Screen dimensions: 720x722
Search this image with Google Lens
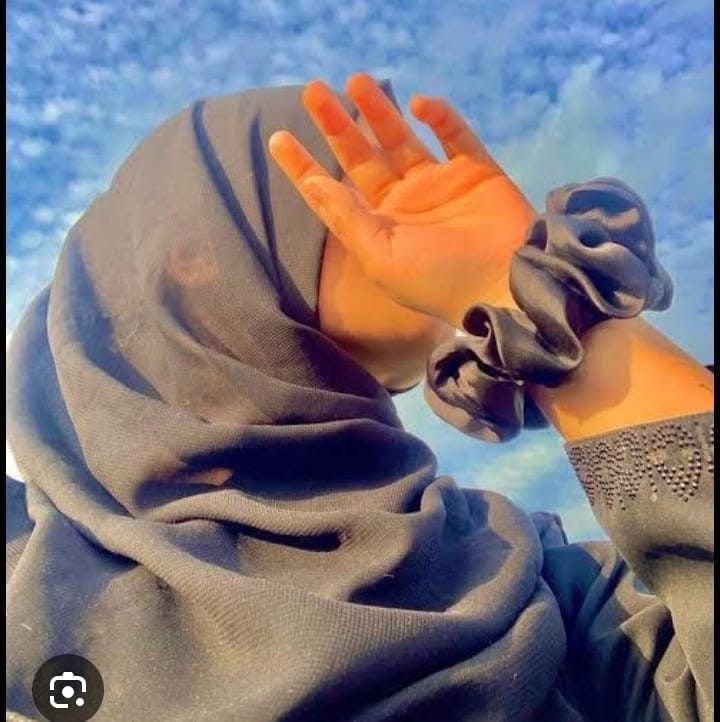point(67,689)
